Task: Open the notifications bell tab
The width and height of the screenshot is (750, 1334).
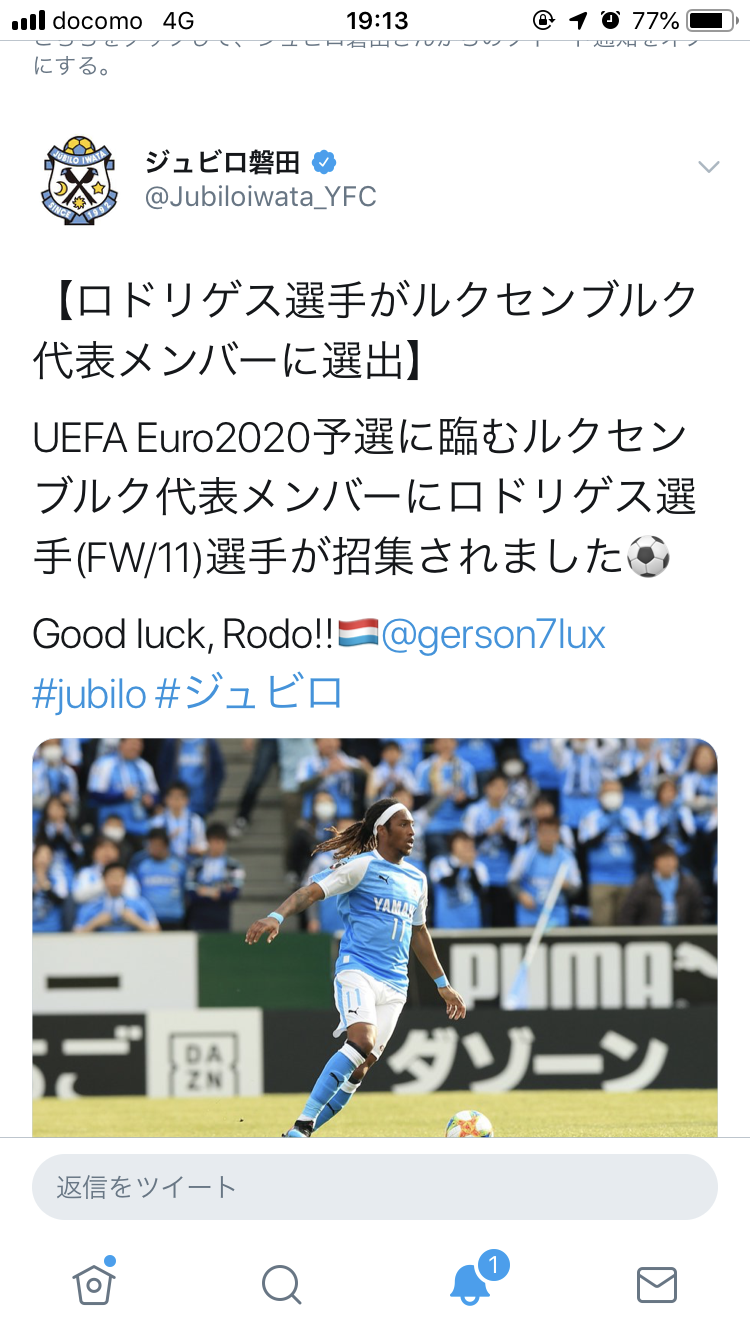Action: [x=471, y=1282]
